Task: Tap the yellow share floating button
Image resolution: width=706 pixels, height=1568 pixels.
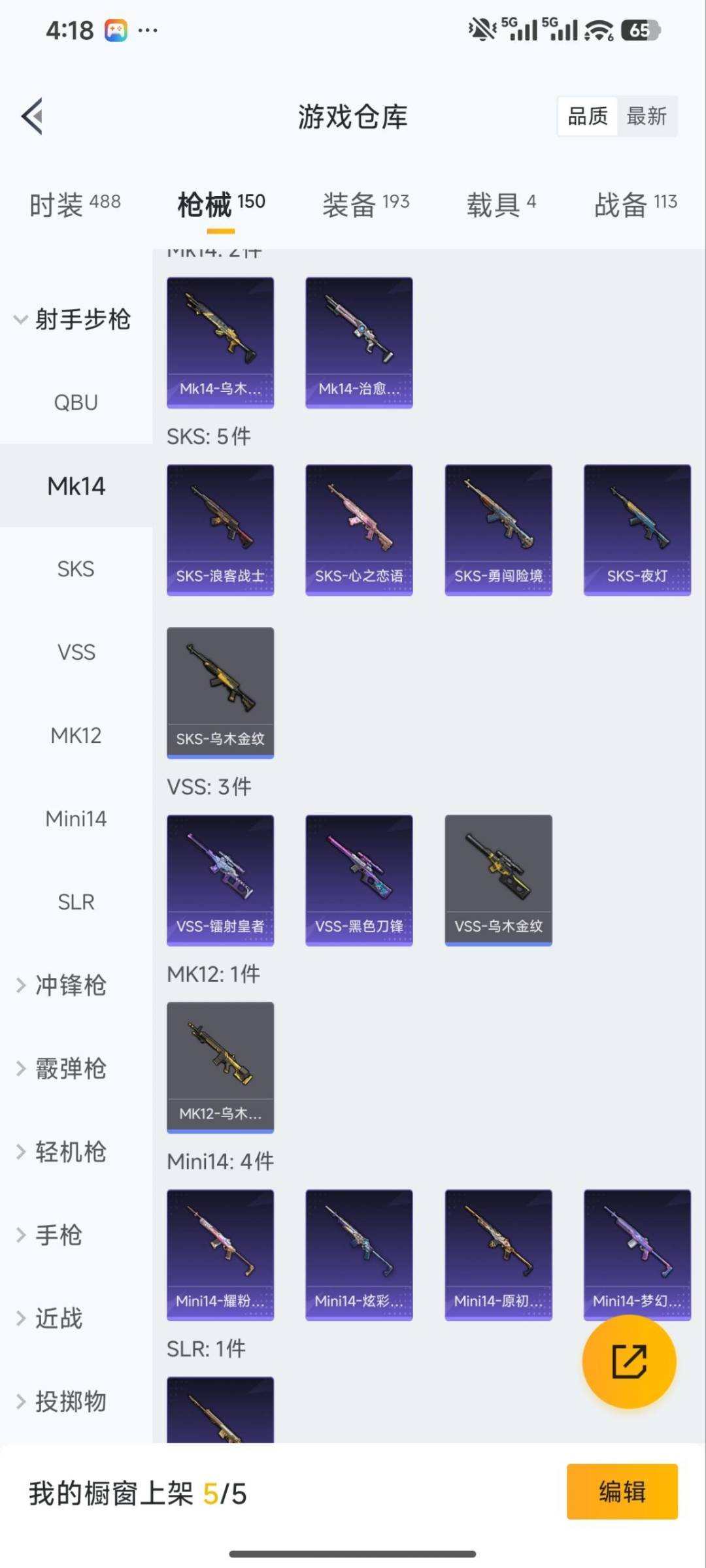Action: 629,1362
